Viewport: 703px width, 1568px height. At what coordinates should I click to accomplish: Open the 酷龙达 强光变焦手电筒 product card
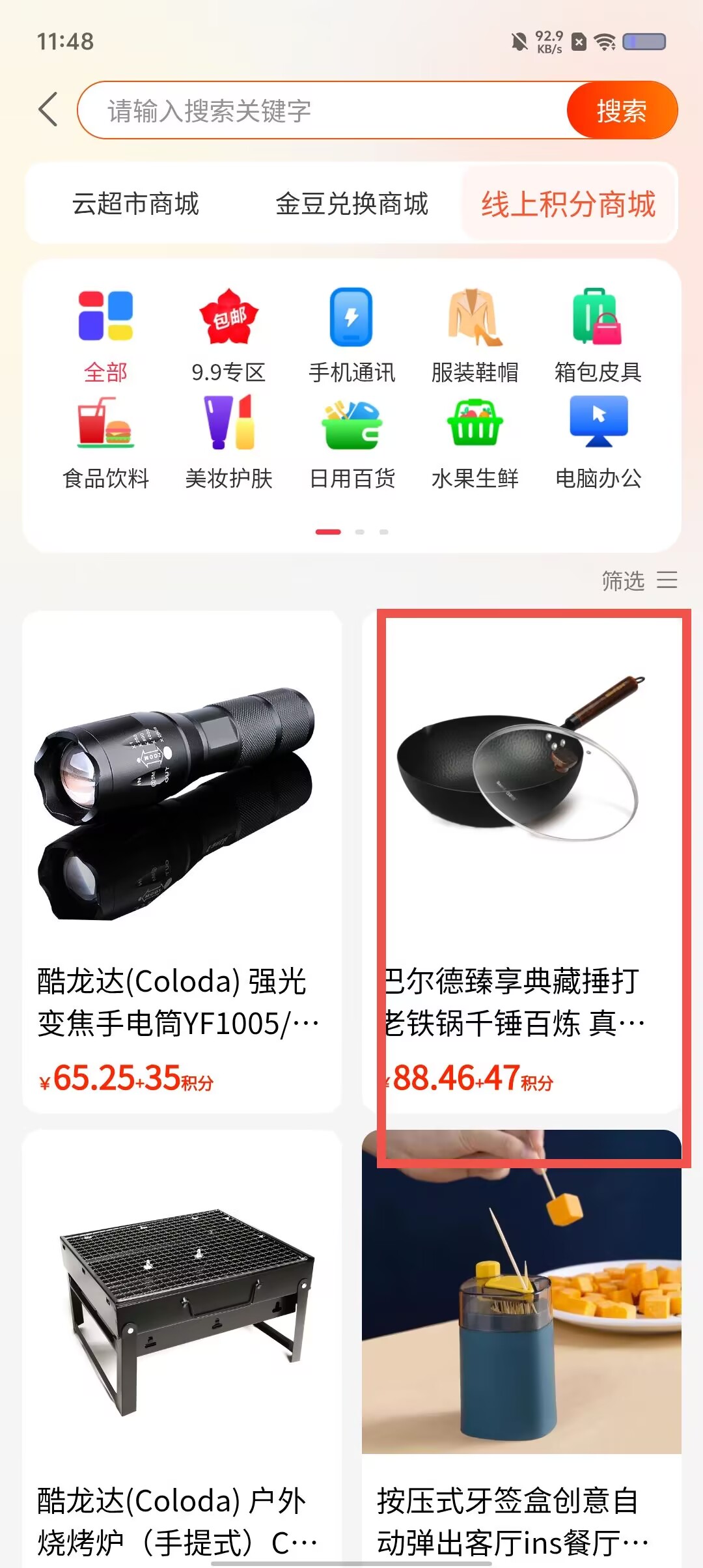tap(182, 861)
